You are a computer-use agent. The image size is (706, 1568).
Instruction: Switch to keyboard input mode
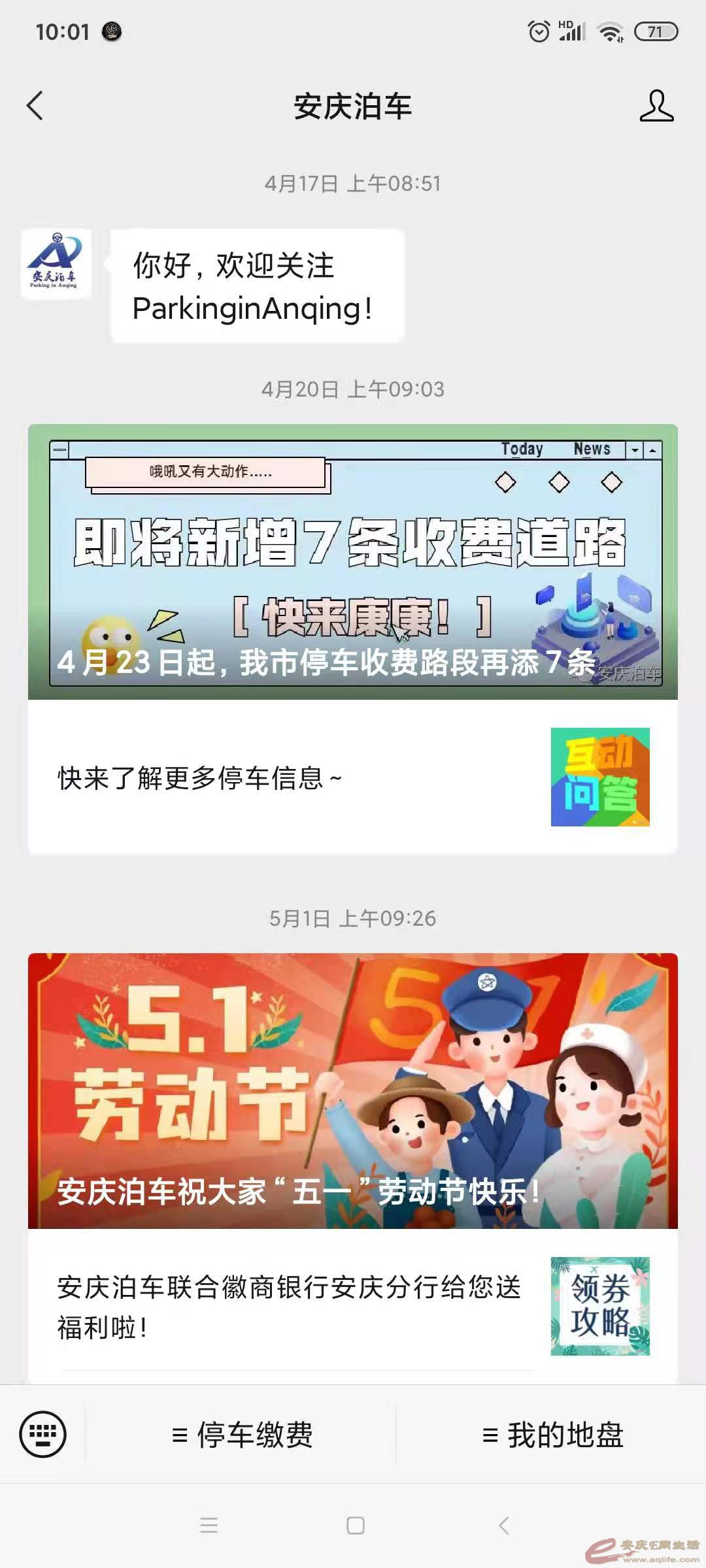(43, 1435)
